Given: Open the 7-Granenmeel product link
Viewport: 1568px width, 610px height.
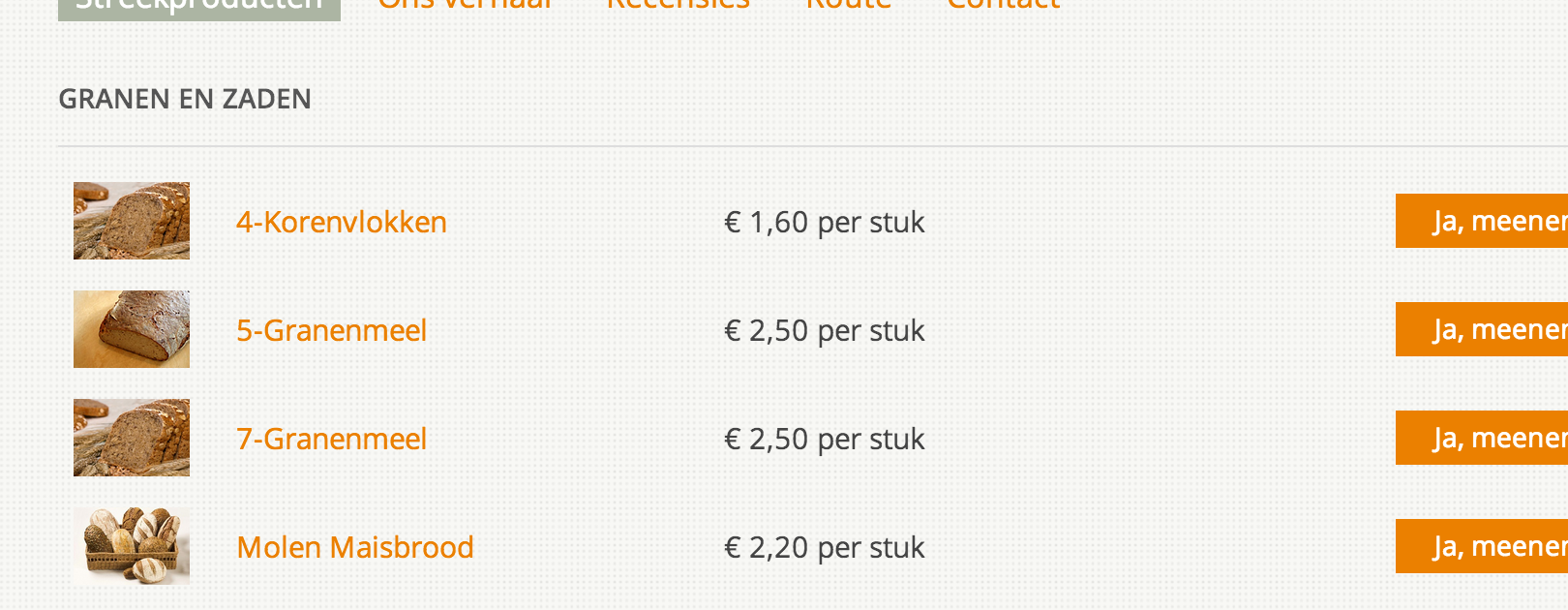Looking at the screenshot, I should [x=331, y=439].
